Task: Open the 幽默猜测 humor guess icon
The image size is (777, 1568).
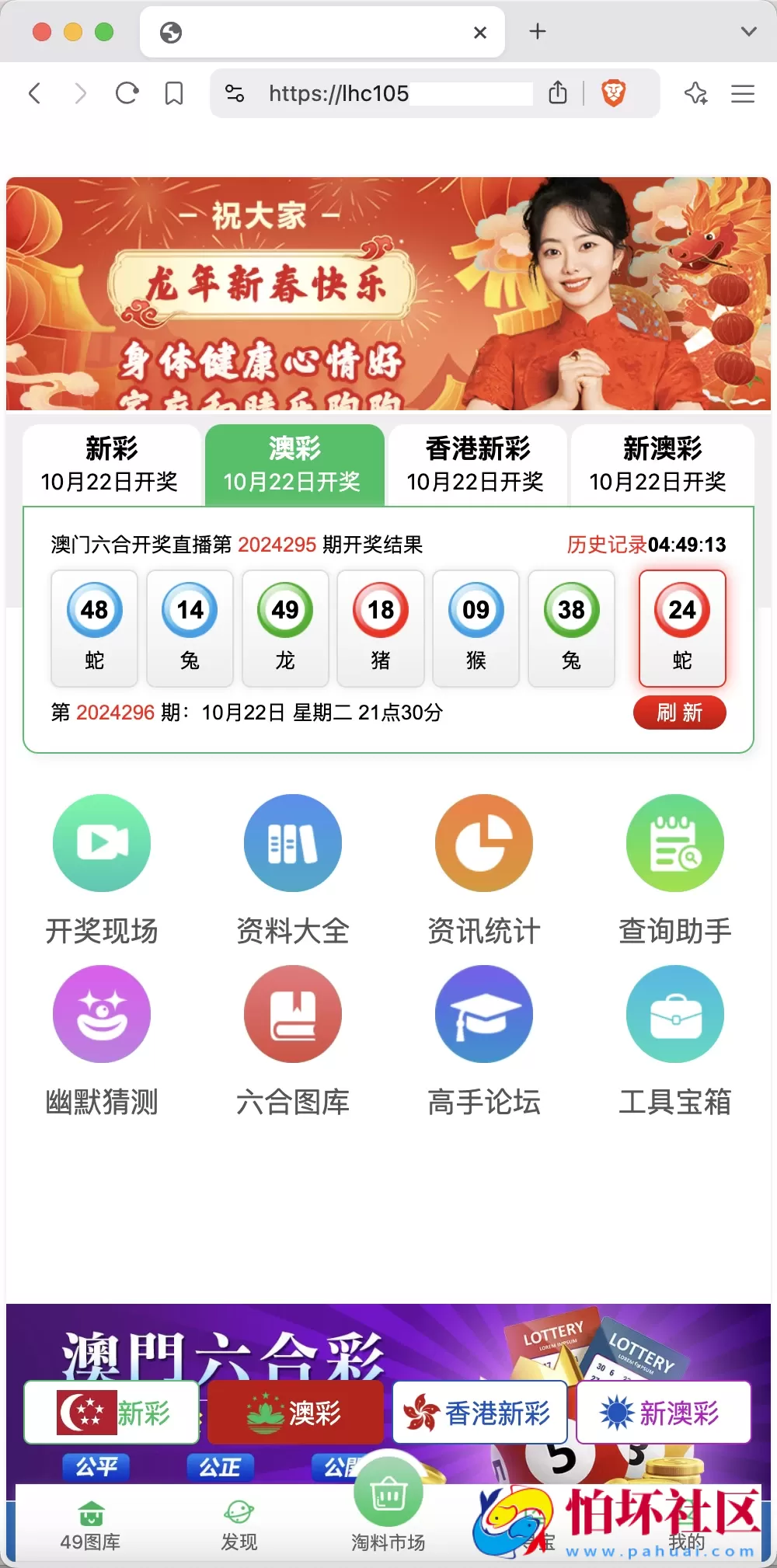Action: [102, 1014]
